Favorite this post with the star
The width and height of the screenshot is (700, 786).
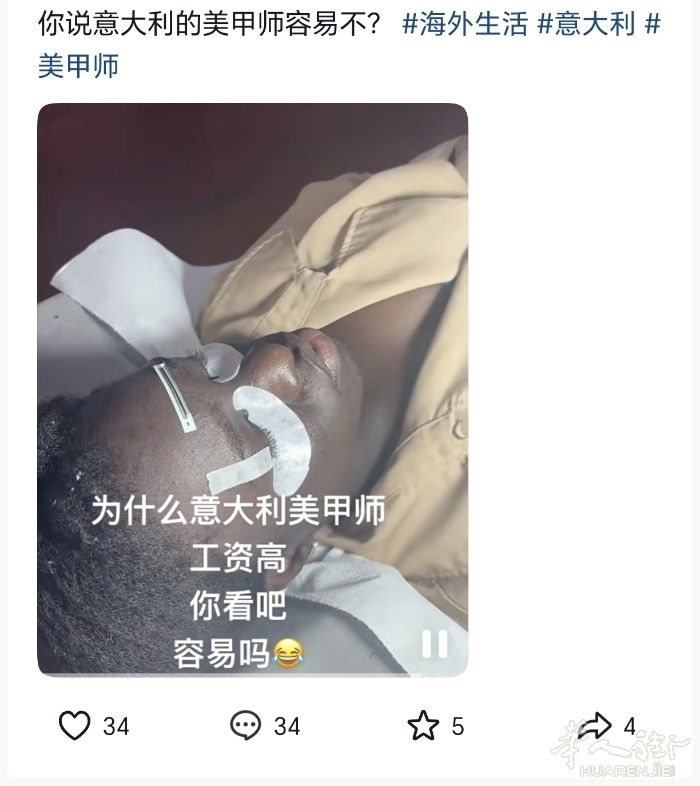point(423,725)
